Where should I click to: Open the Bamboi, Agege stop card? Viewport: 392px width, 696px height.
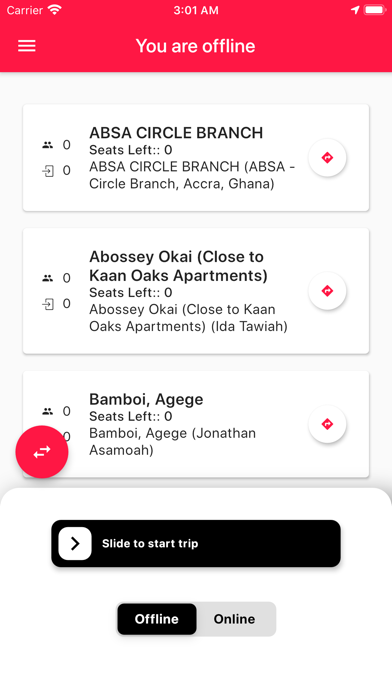(x=196, y=424)
